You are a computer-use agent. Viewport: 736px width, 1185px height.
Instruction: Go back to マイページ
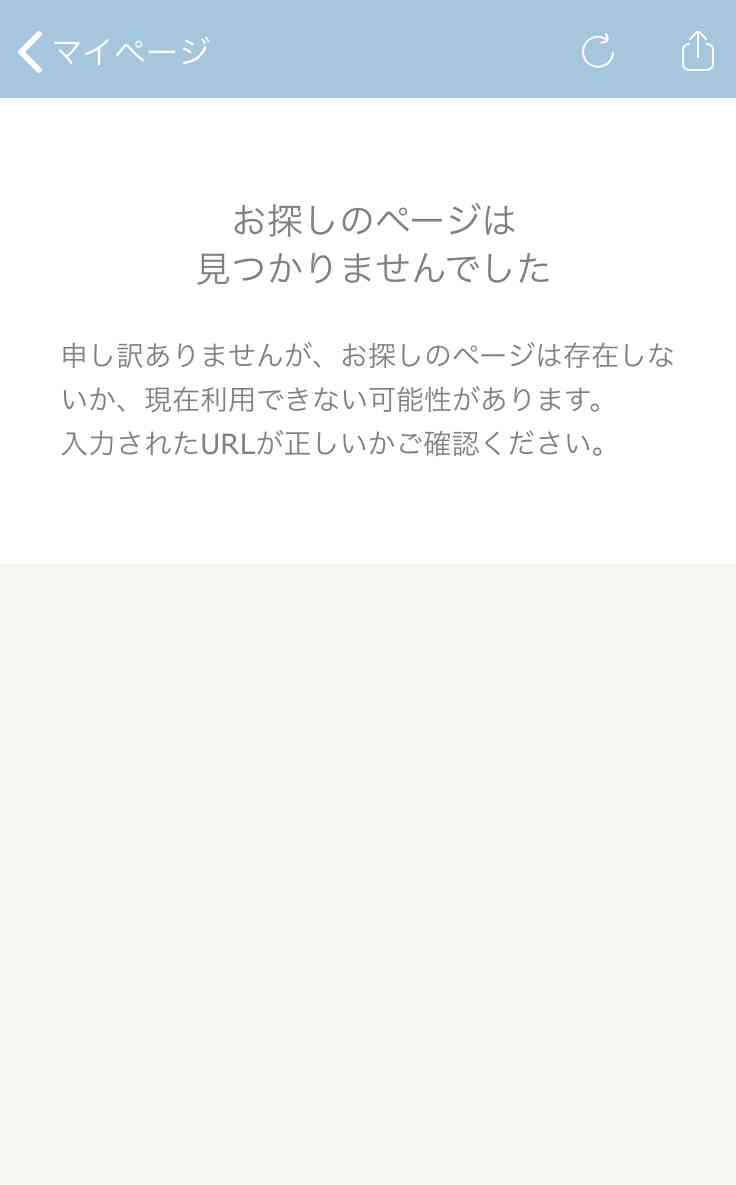point(113,51)
